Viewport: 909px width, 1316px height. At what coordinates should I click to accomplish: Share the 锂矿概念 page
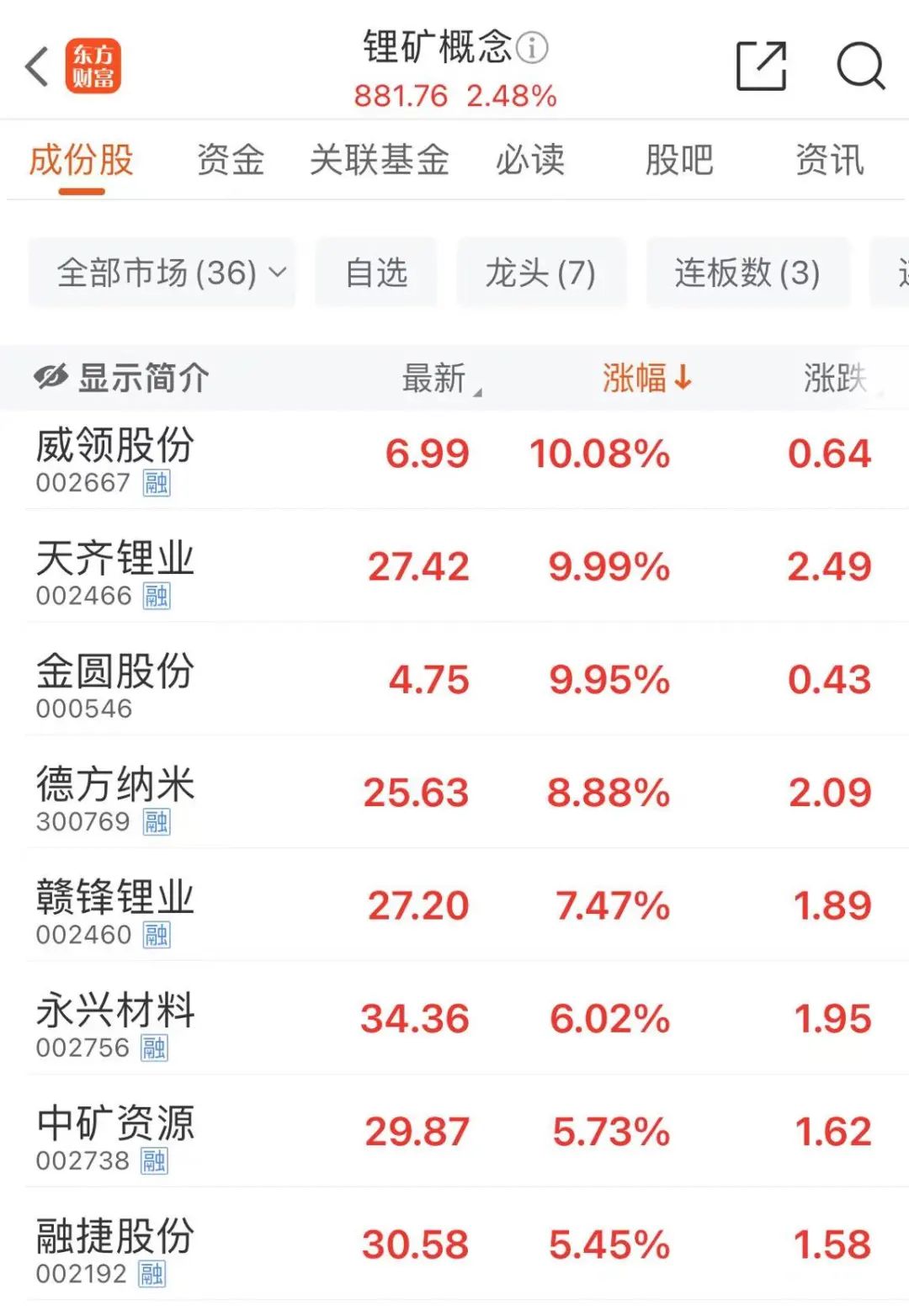(761, 66)
